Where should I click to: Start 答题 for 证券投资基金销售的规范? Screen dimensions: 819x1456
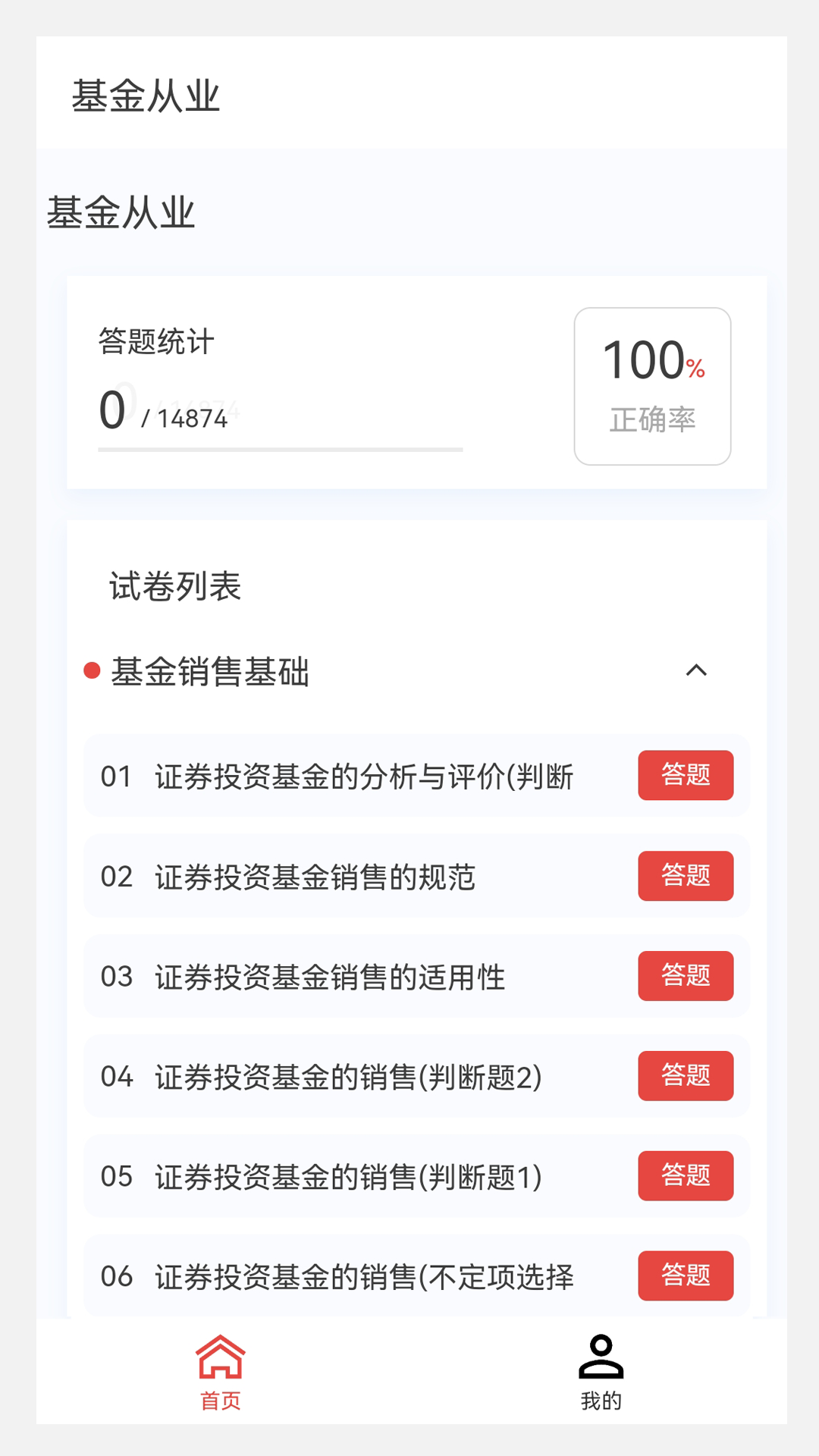686,876
